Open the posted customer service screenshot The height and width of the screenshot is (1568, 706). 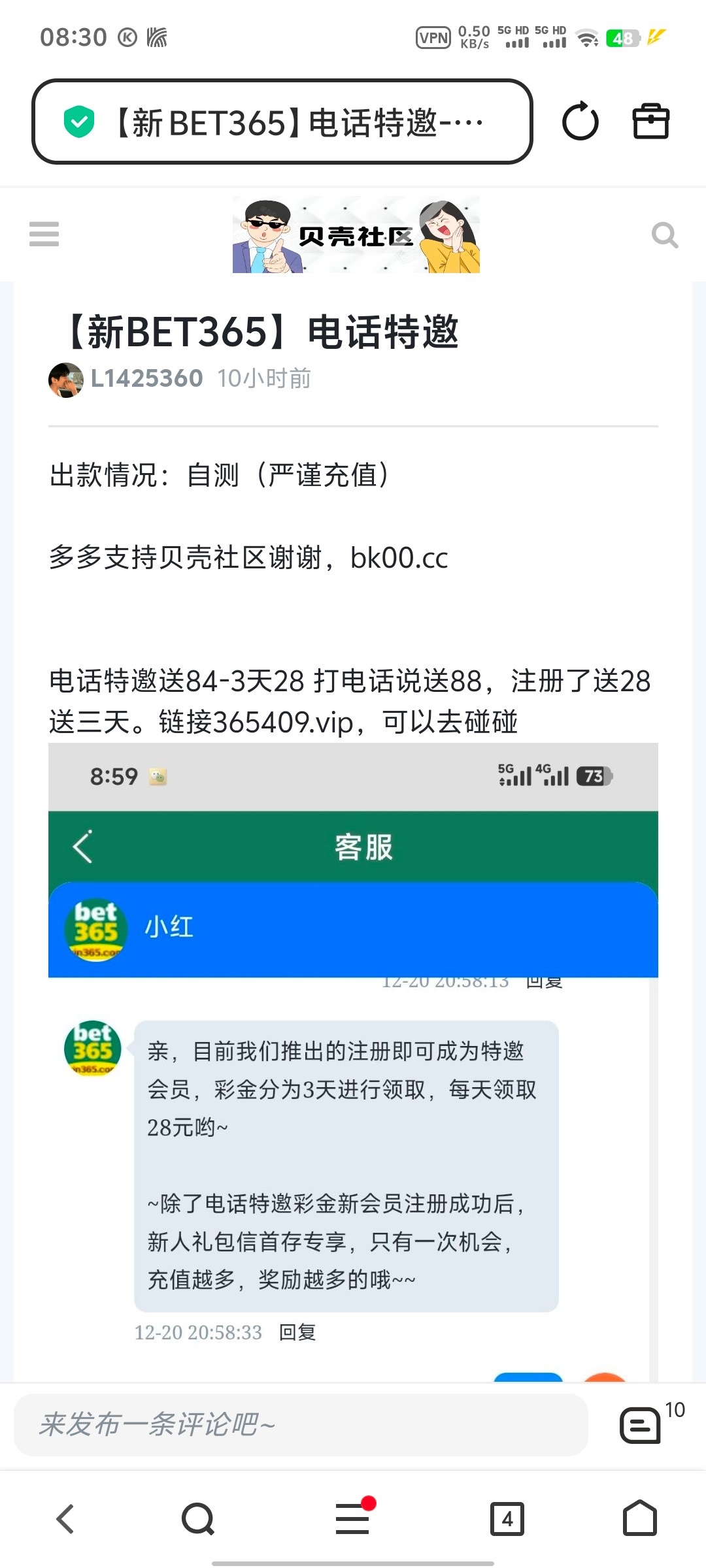click(x=353, y=1058)
